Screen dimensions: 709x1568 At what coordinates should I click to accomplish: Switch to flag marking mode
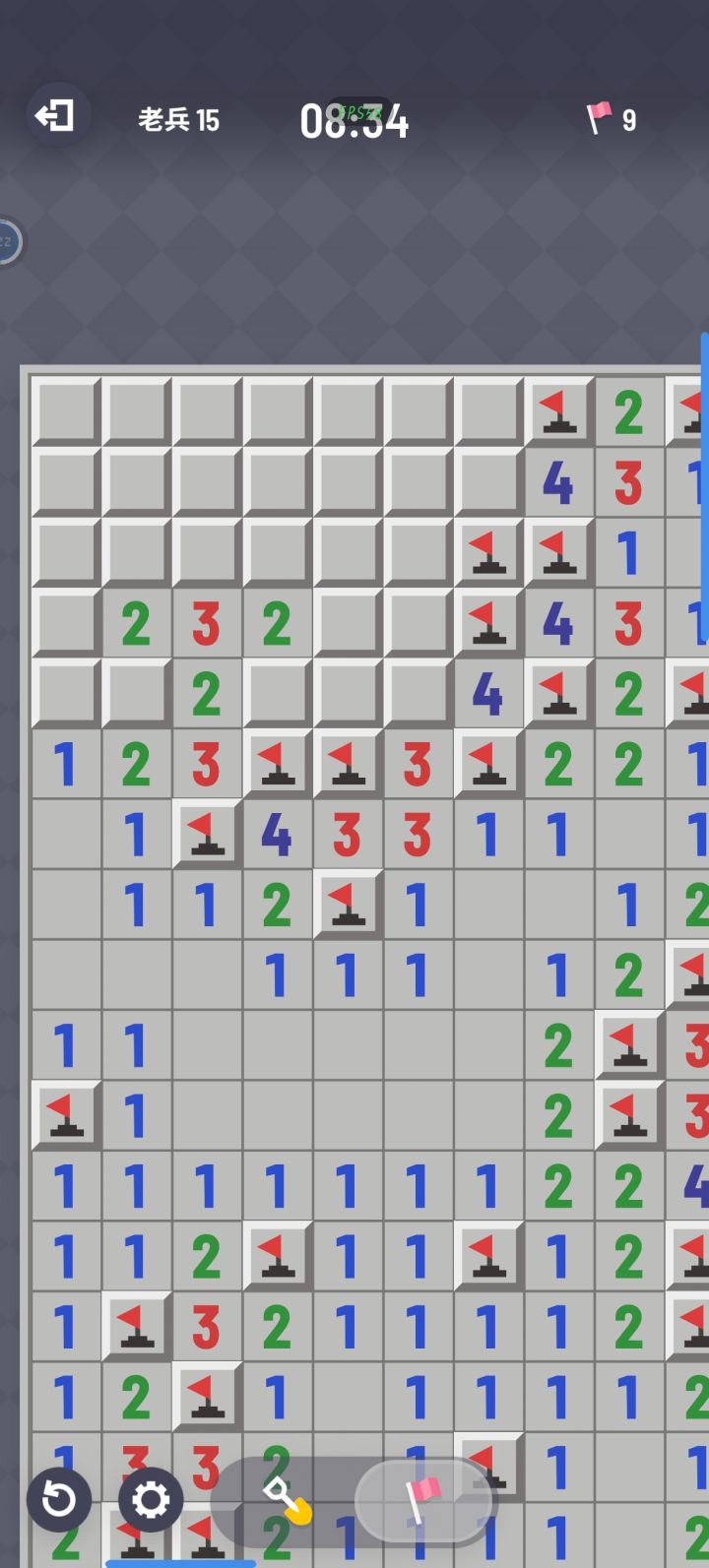point(423,1500)
